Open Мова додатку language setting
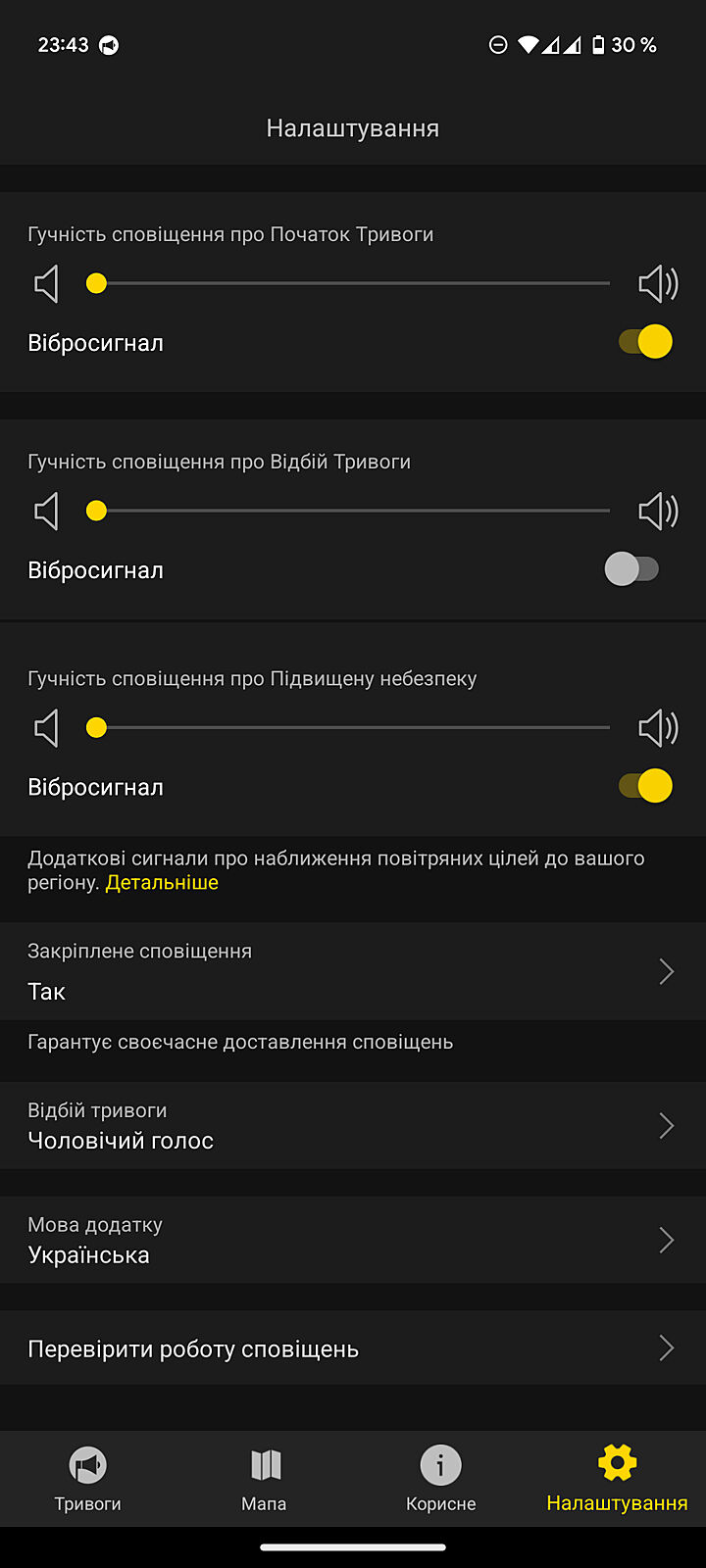706x1568 pixels. point(353,1241)
